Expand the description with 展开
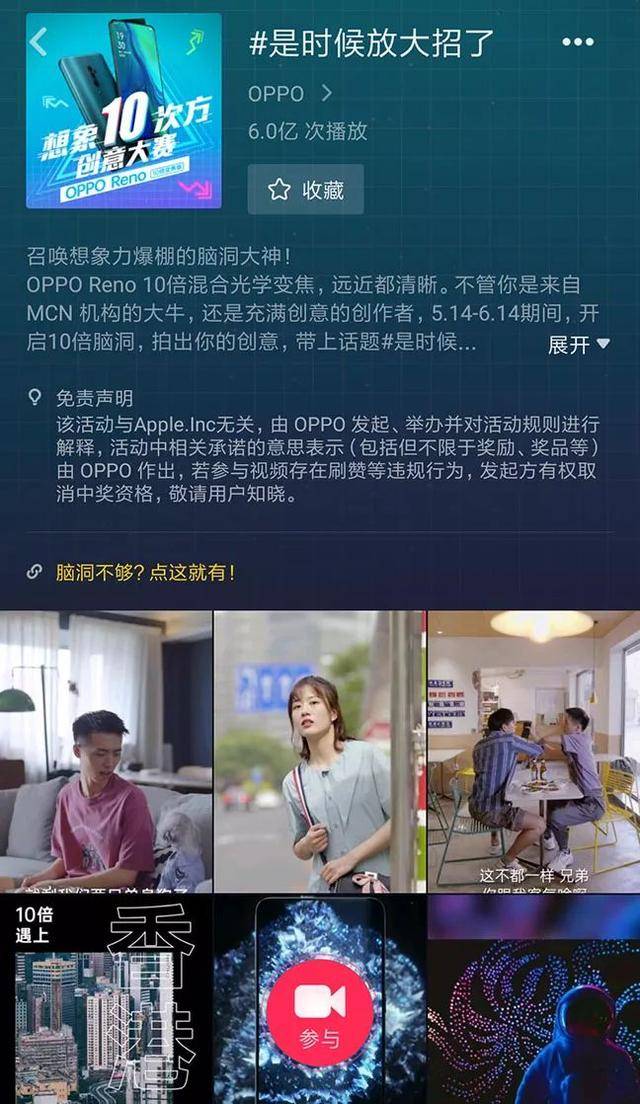 (x=578, y=345)
